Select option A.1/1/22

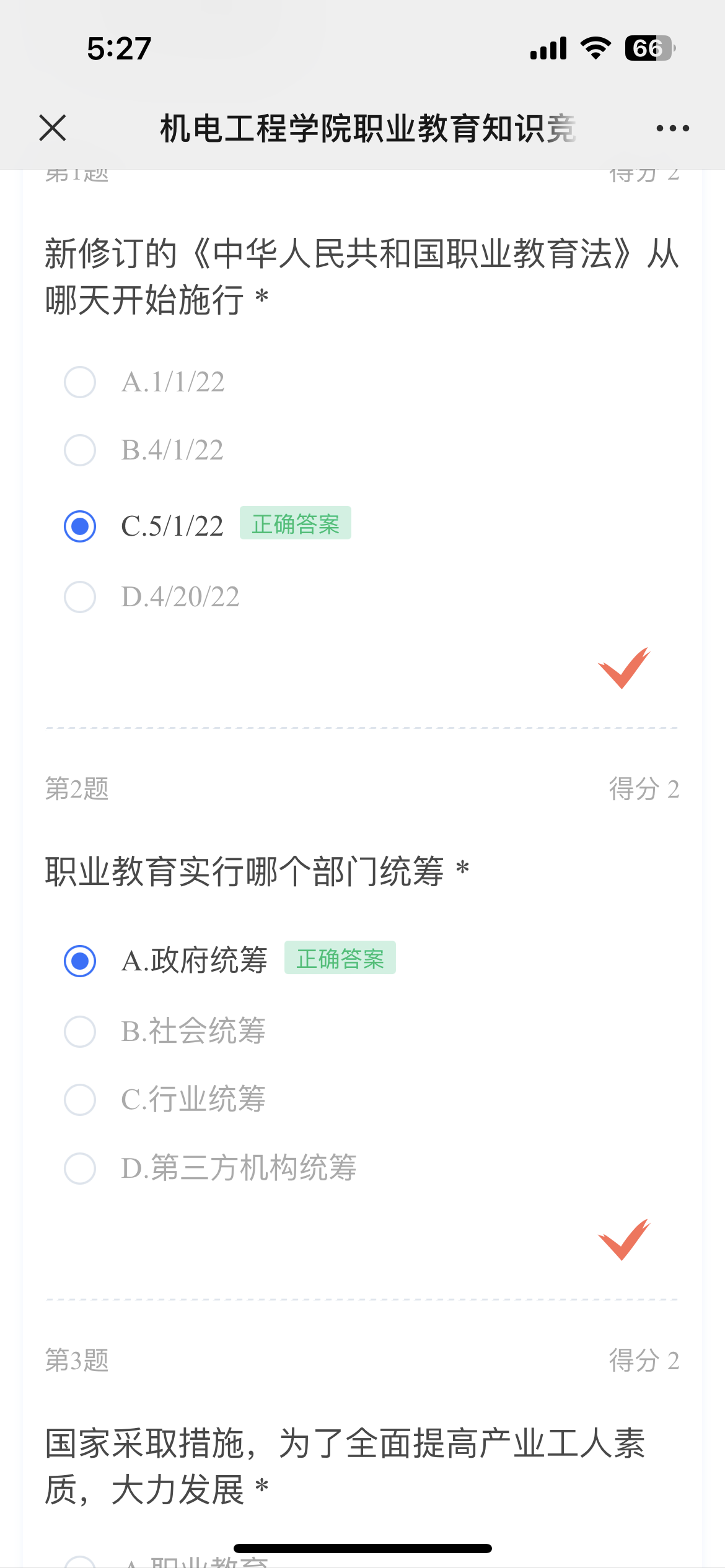[80, 382]
